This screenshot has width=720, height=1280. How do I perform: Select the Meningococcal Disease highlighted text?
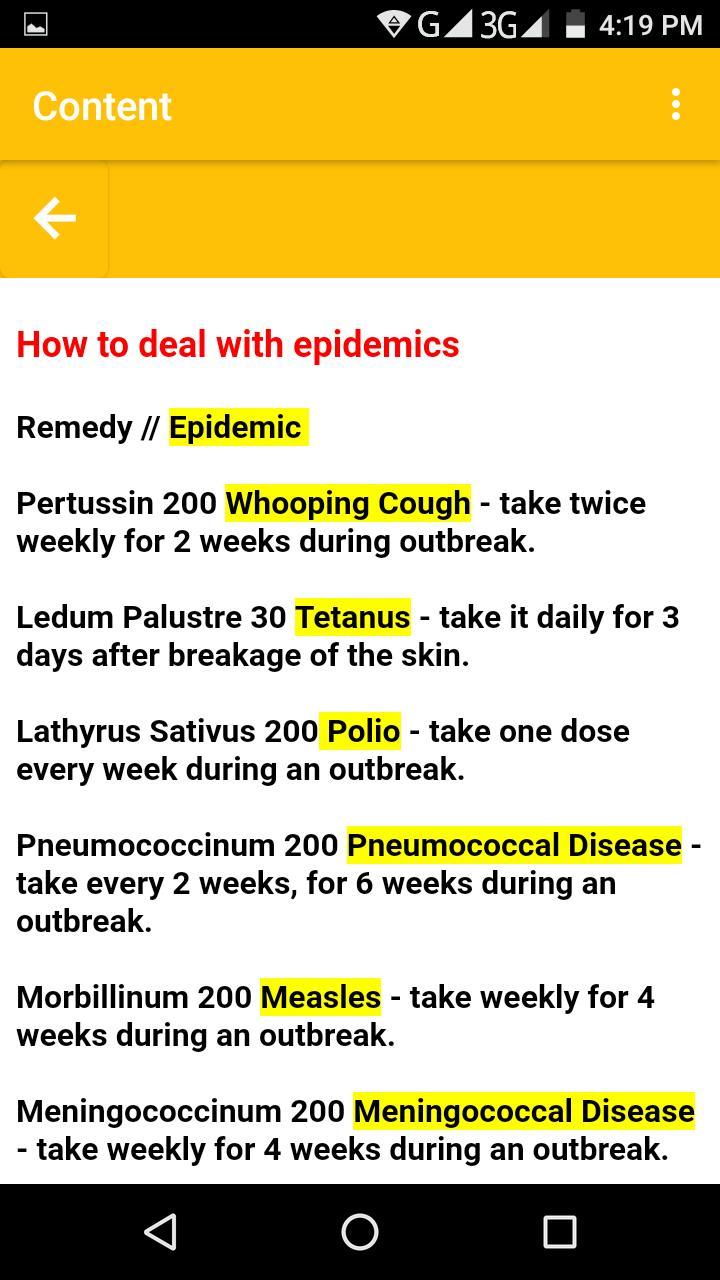click(522, 1111)
